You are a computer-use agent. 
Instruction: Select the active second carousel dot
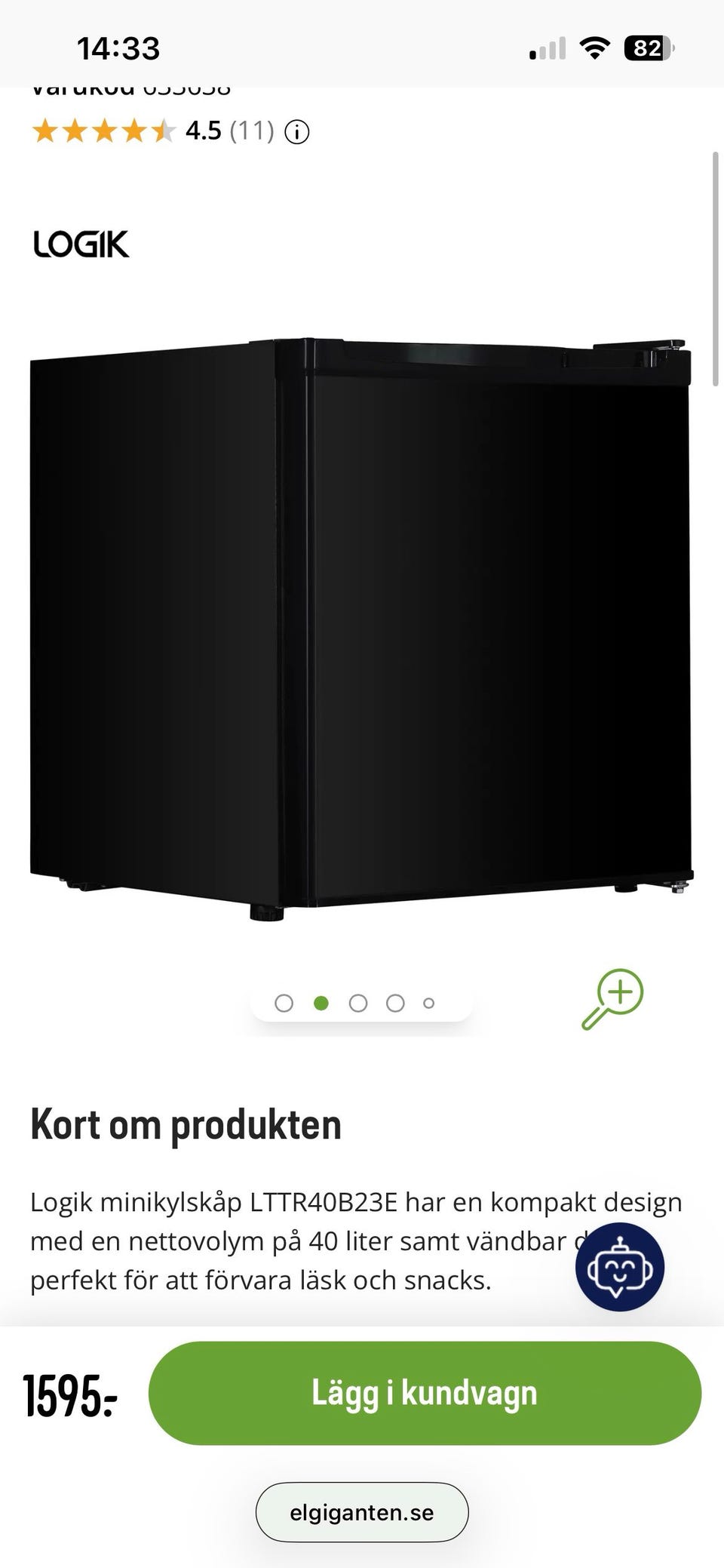click(x=321, y=1003)
